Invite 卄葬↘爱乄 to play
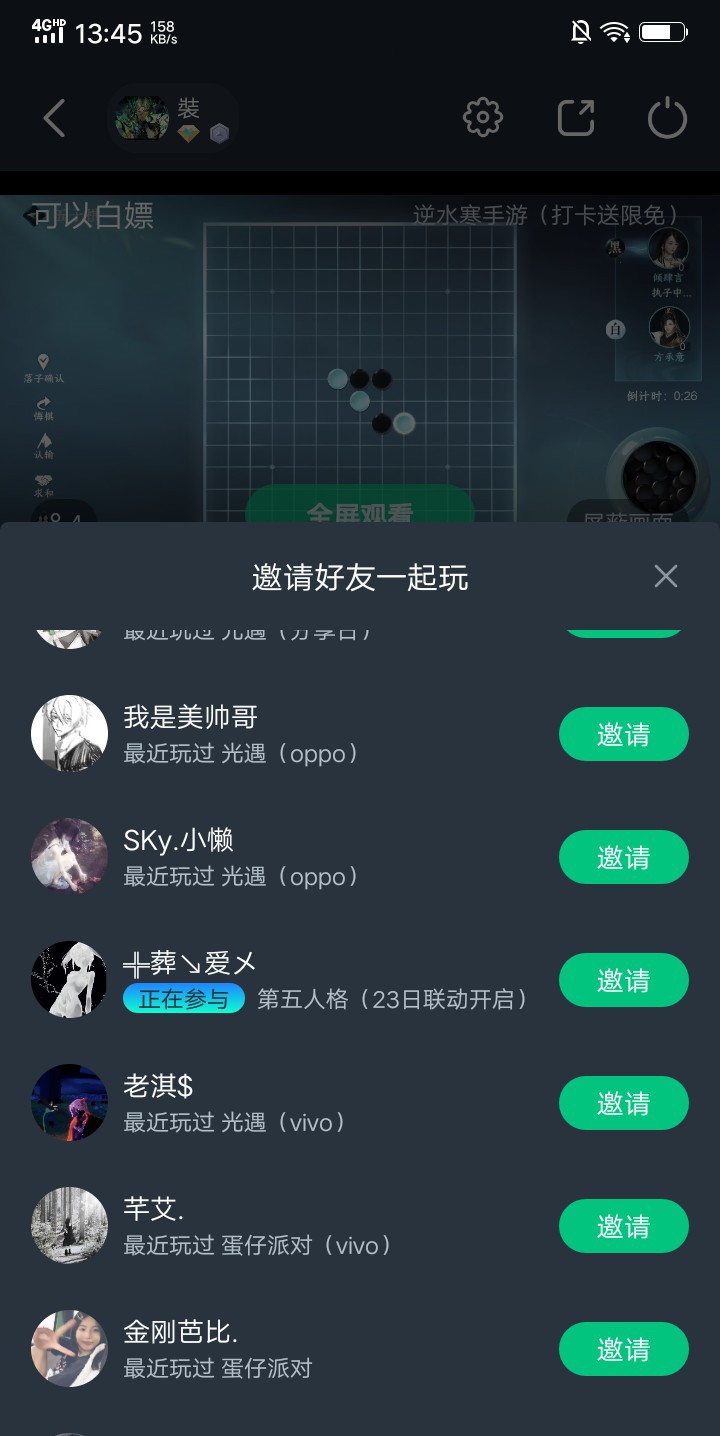The image size is (720, 1436). pos(623,980)
